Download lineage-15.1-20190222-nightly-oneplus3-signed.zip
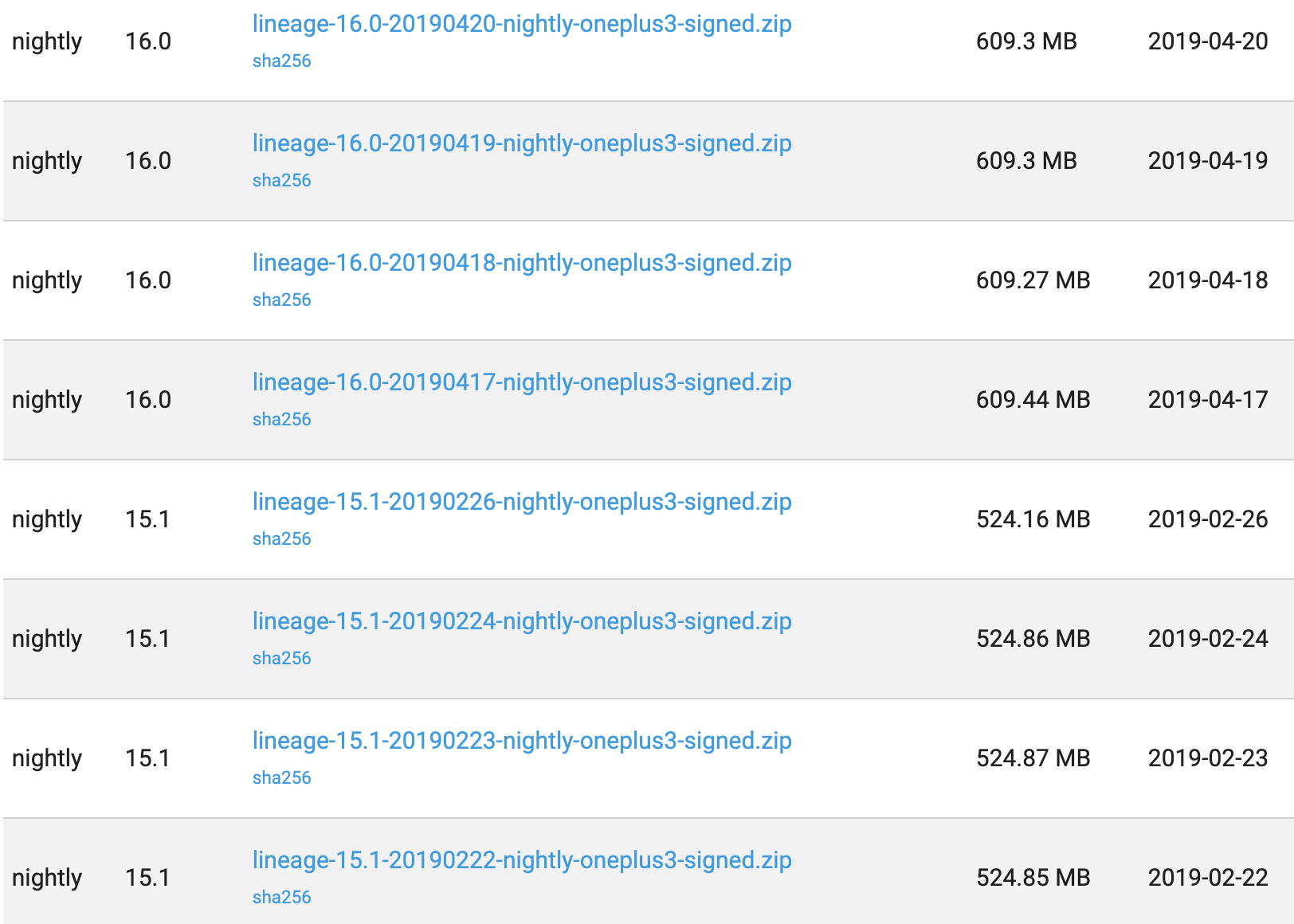Screen dimensions: 1294x924 [x=522, y=860]
